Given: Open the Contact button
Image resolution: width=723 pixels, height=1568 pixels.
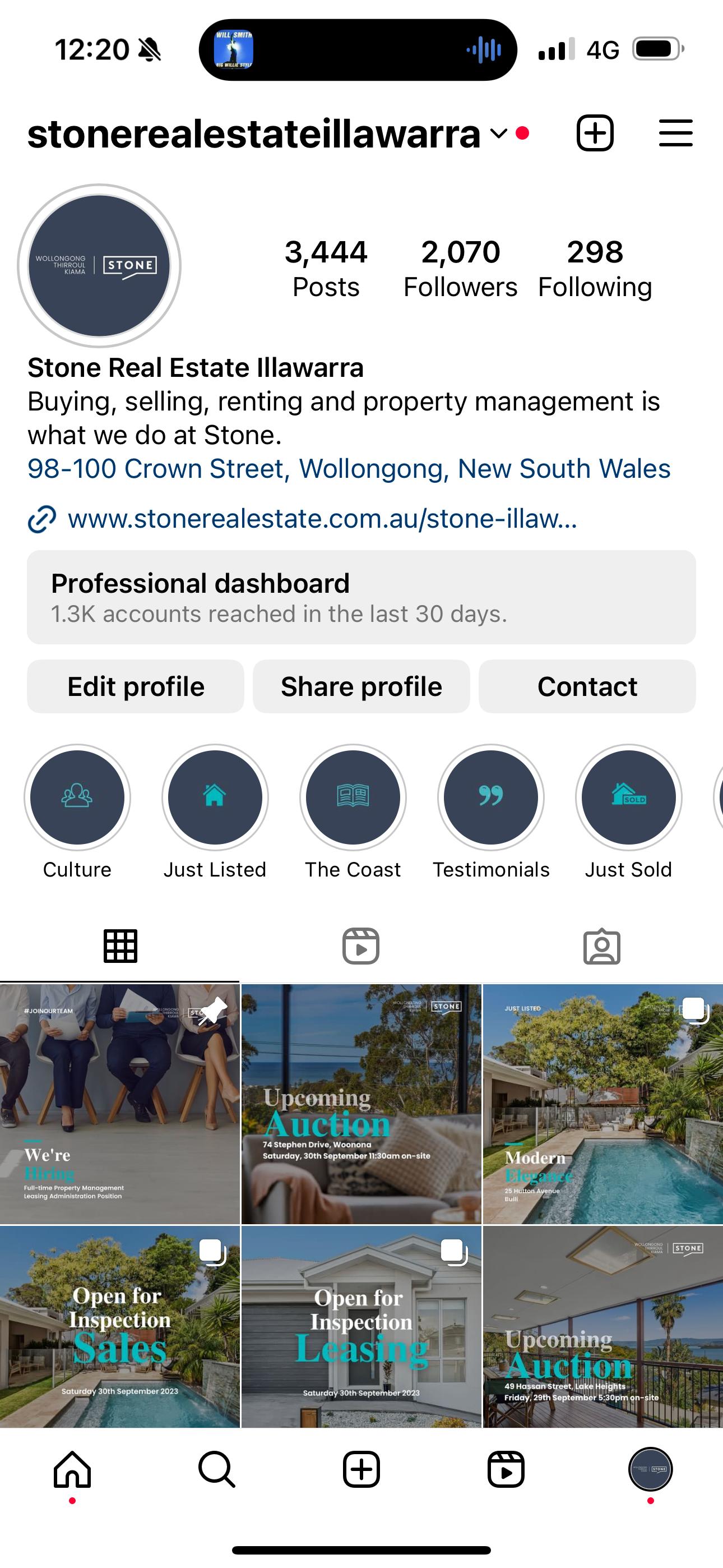Looking at the screenshot, I should pyautogui.click(x=587, y=686).
